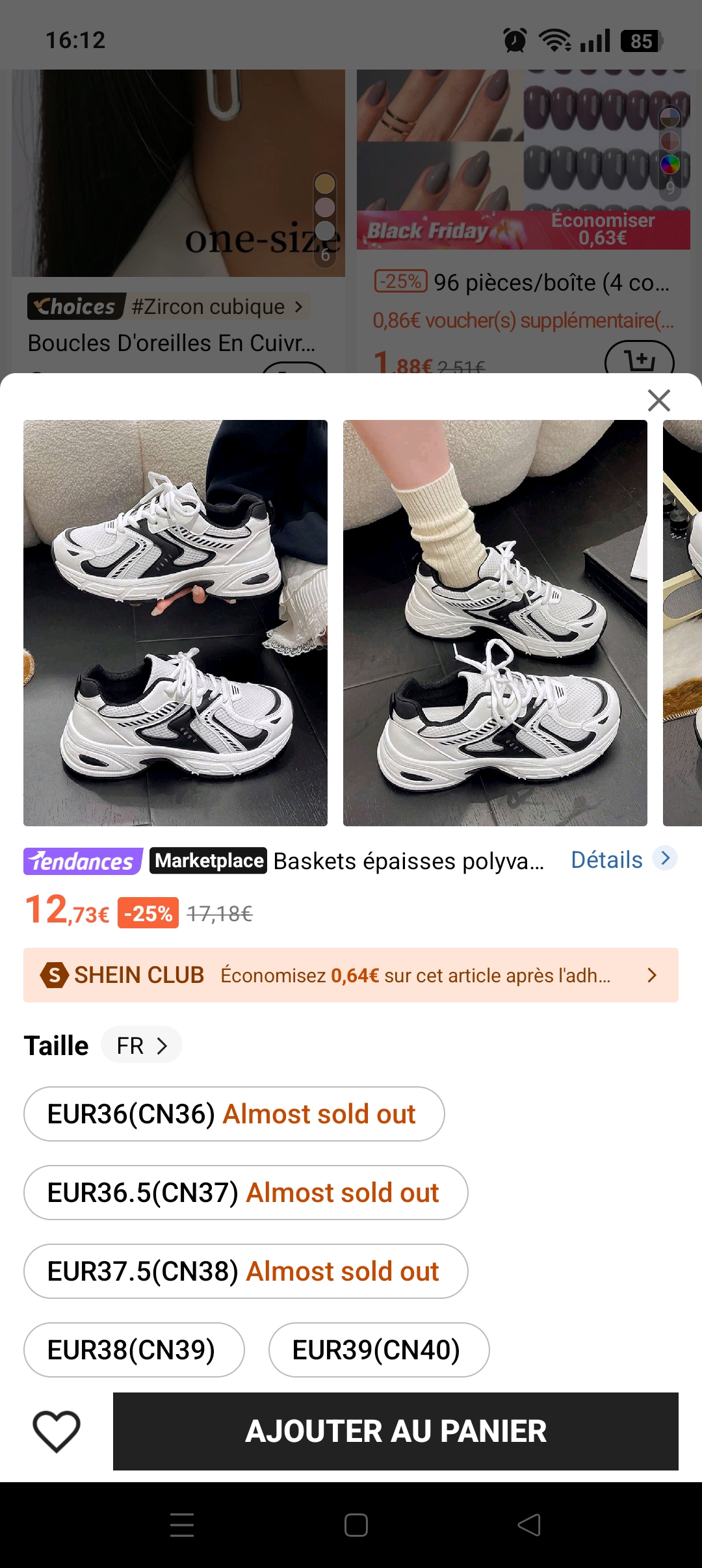Select size EUR36(CN36)
The height and width of the screenshot is (1568, 702).
click(234, 1114)
